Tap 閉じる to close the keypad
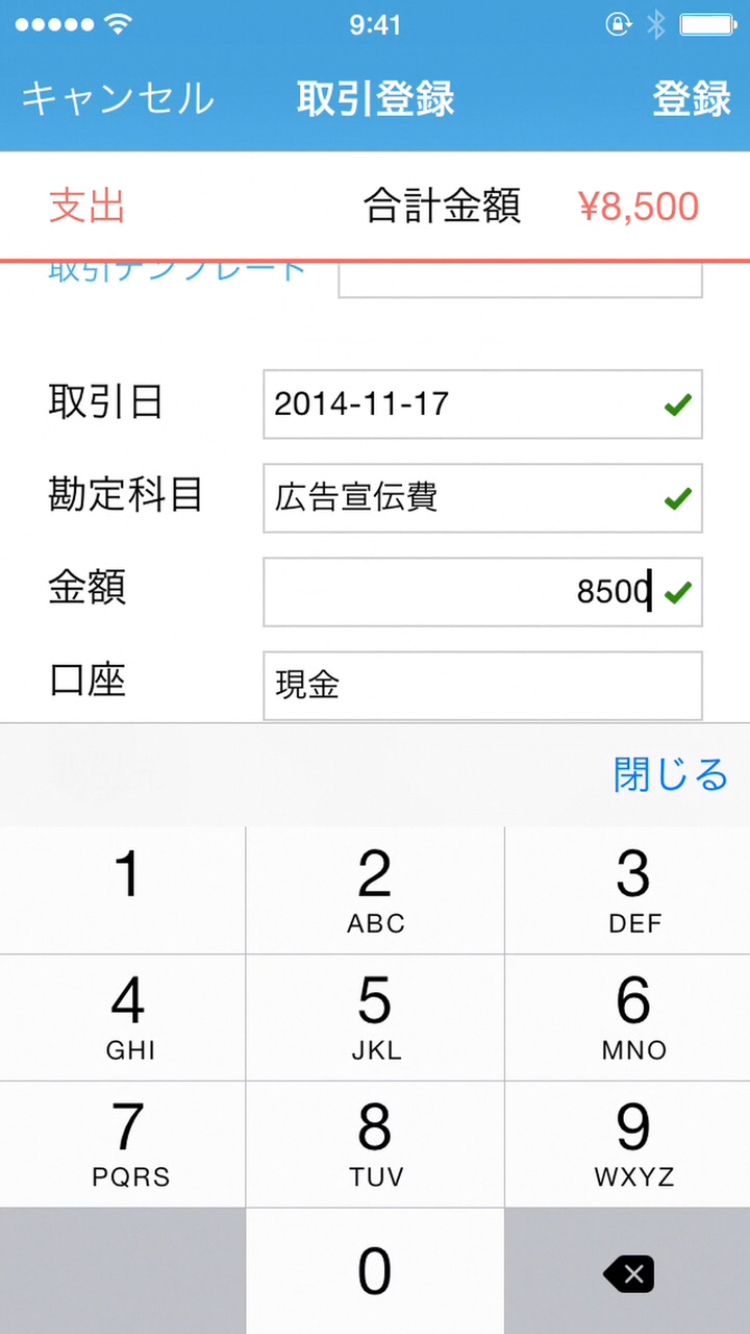The height and width of the screenshot is (1334, 750). pyautogui.click(x=670, y=774)
